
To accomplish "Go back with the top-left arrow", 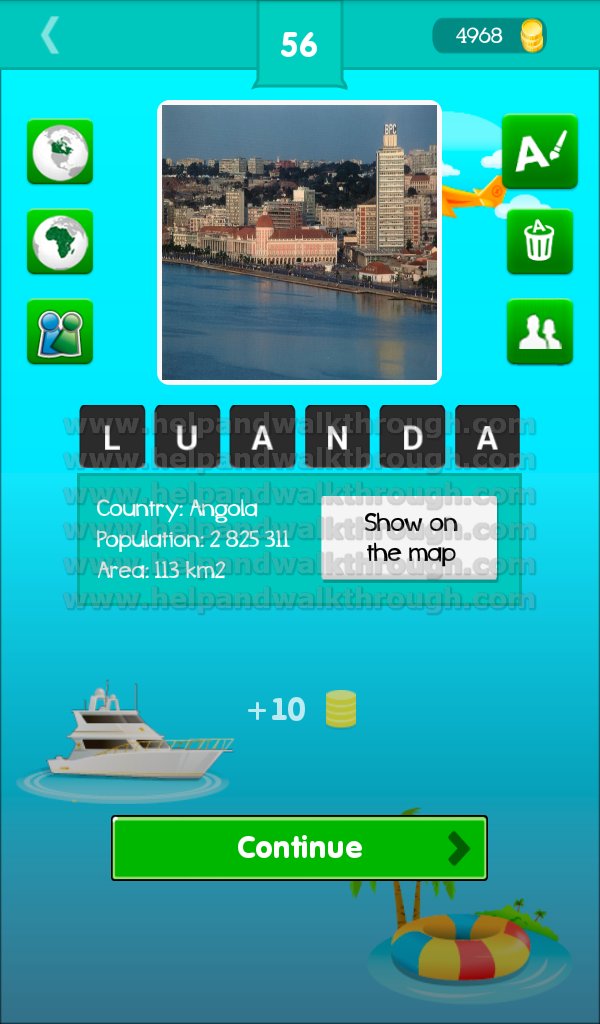I will (x=50, y=35).
